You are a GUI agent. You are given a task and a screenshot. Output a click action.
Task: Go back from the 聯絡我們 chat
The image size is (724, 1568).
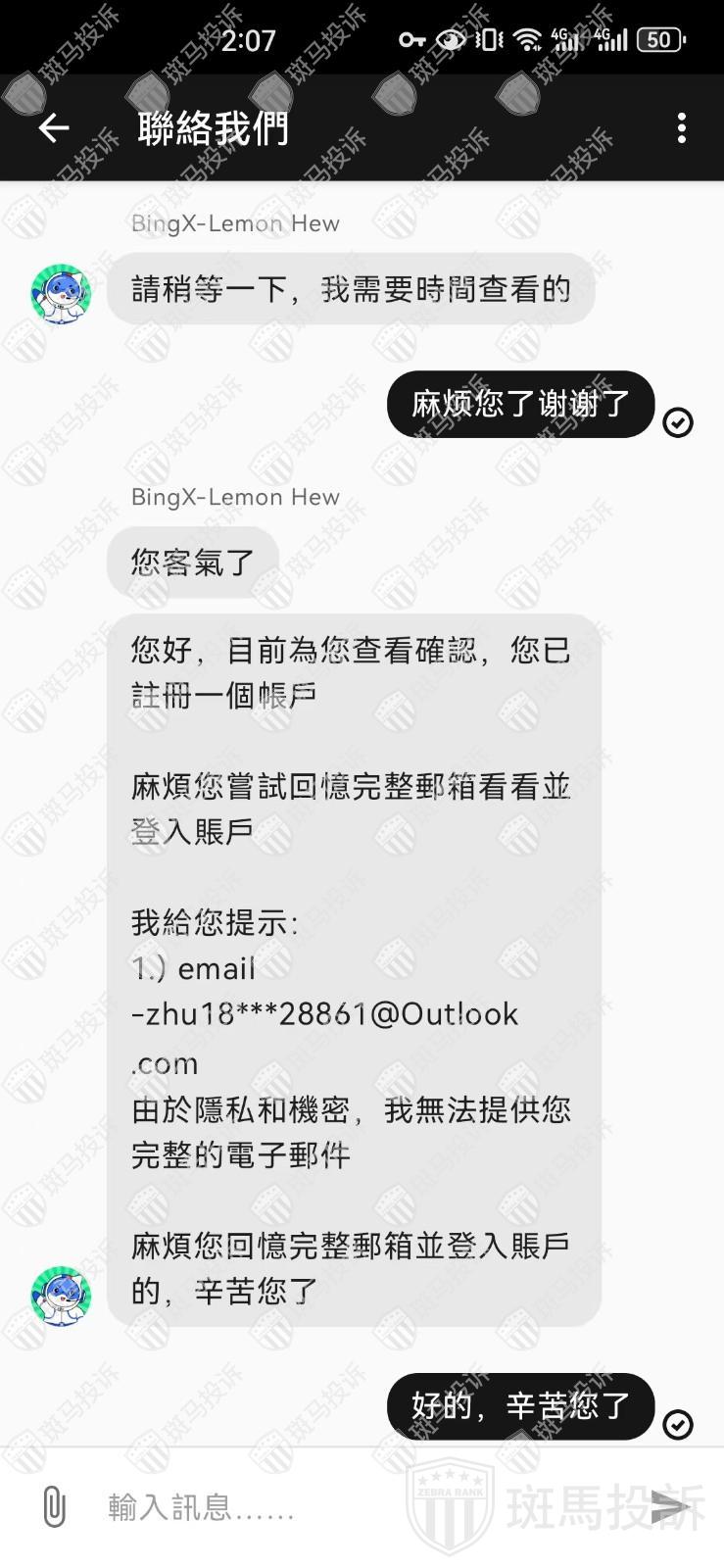click(54, 127)
